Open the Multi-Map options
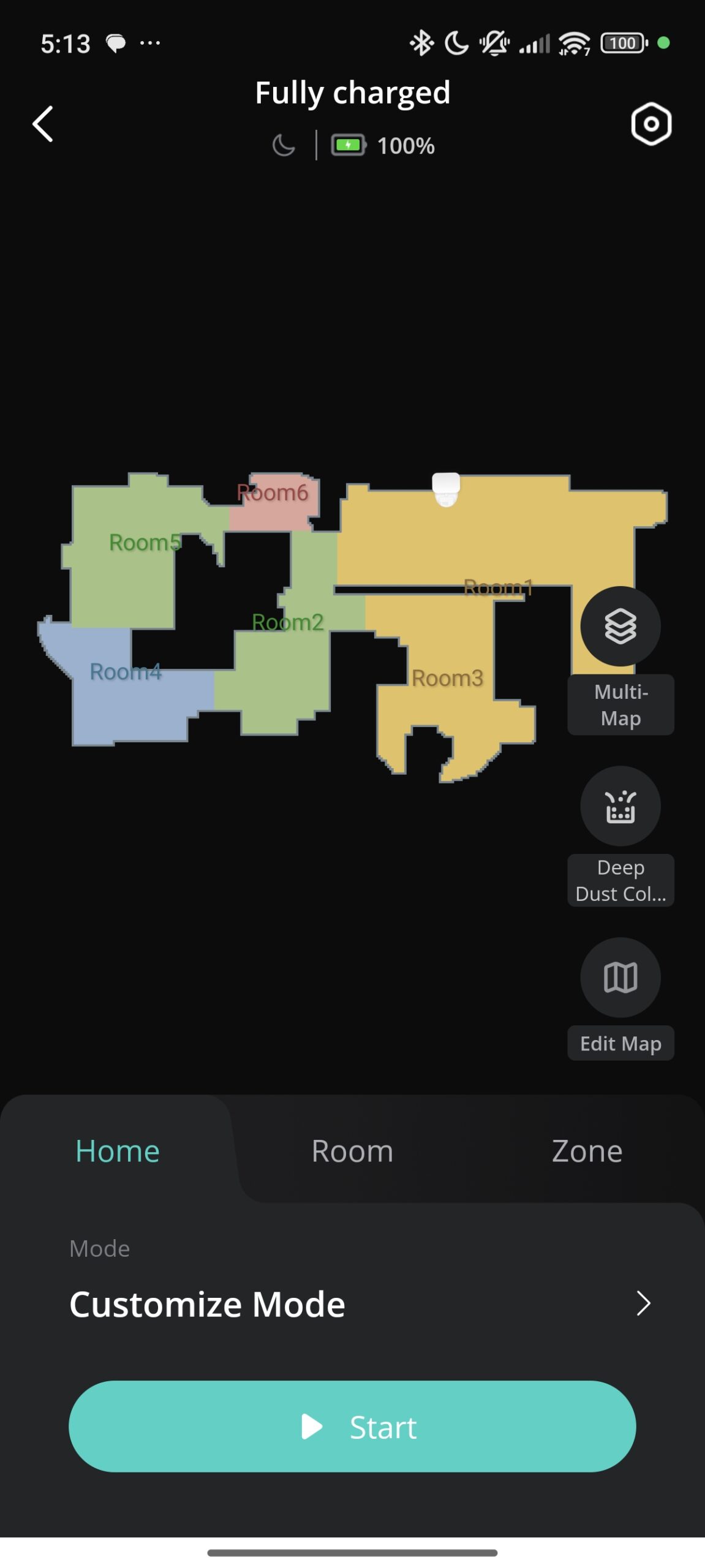This screenshot has height=1568, width=705. click(620, 627)
